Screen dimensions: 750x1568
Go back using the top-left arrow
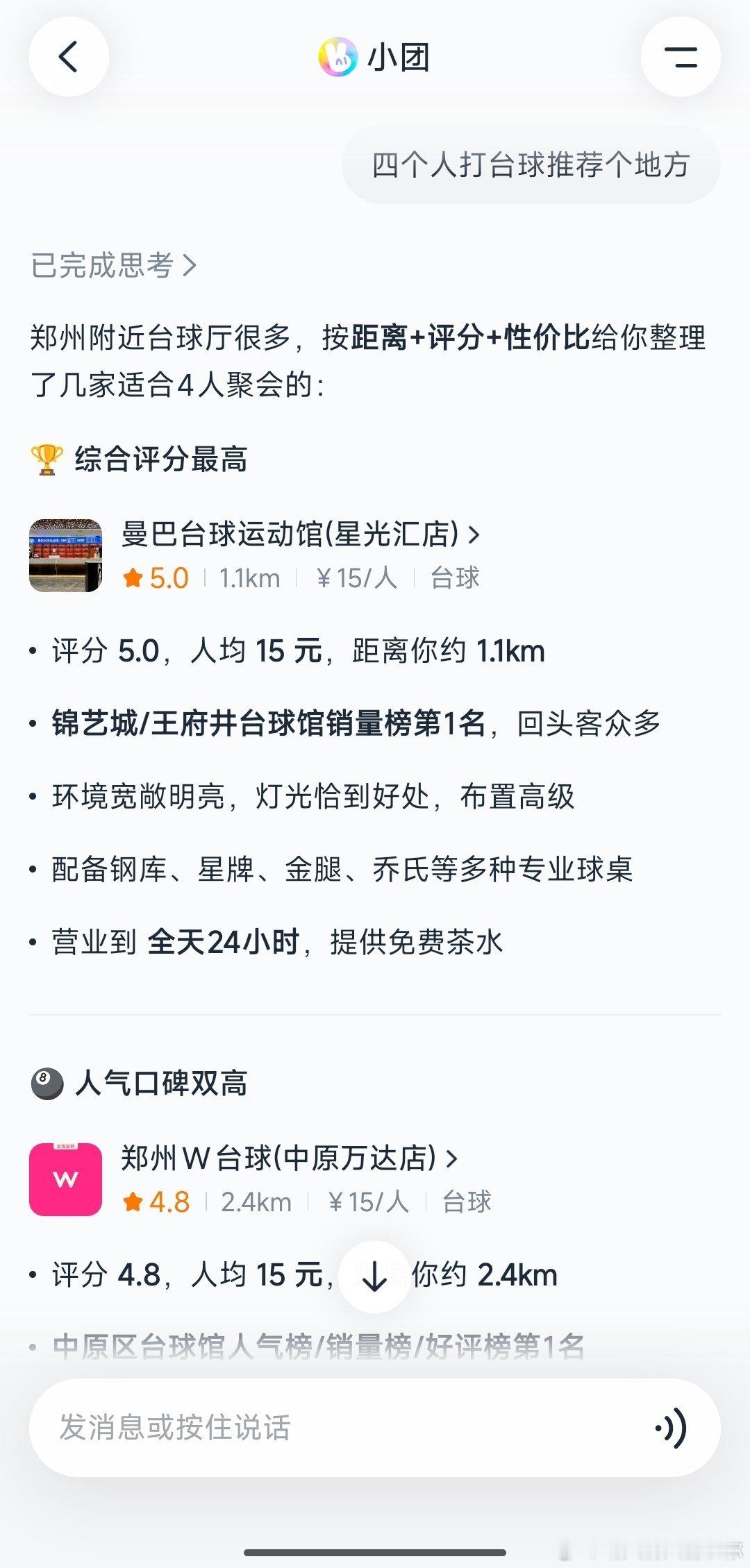coord(69,57)
